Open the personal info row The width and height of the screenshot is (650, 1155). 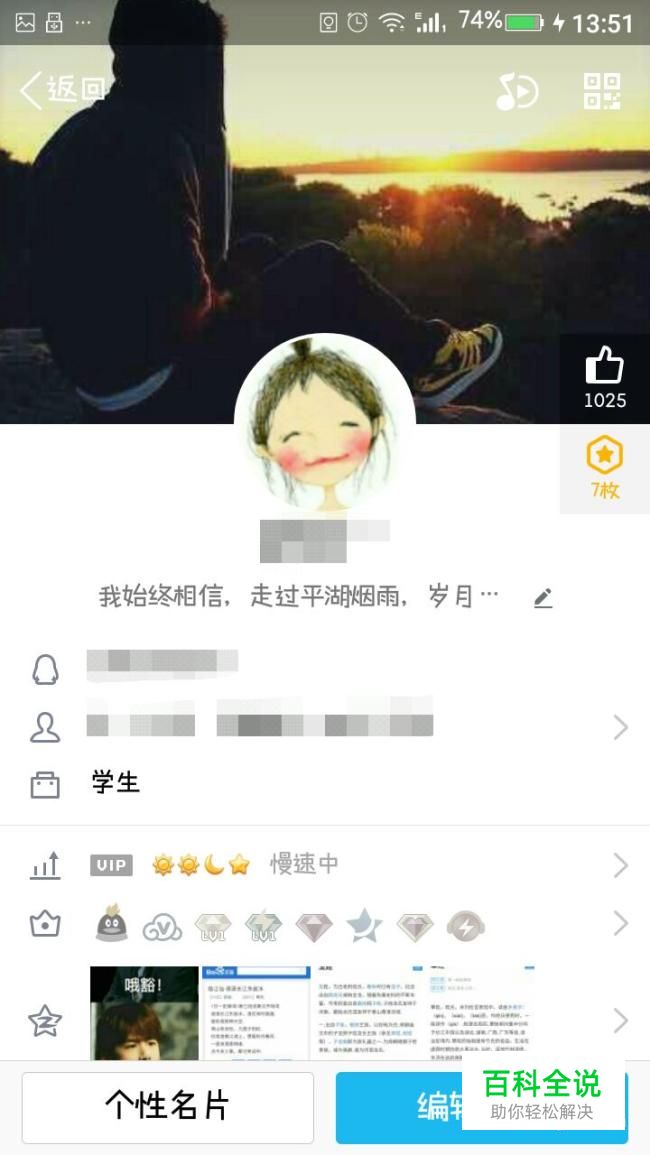coord(325,727)
